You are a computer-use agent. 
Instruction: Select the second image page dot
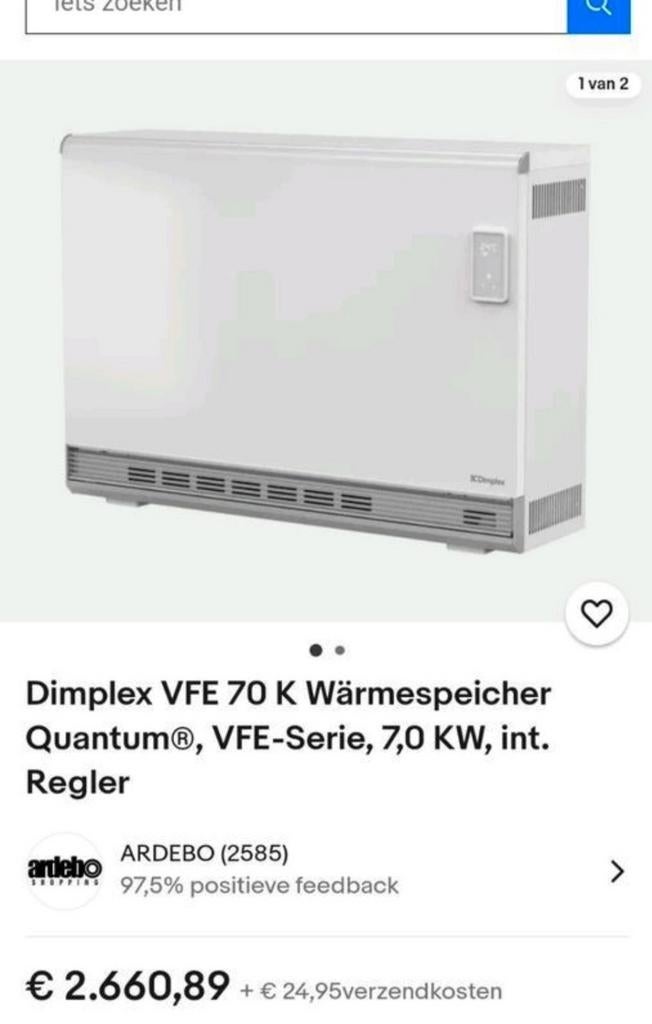(340, 650)
